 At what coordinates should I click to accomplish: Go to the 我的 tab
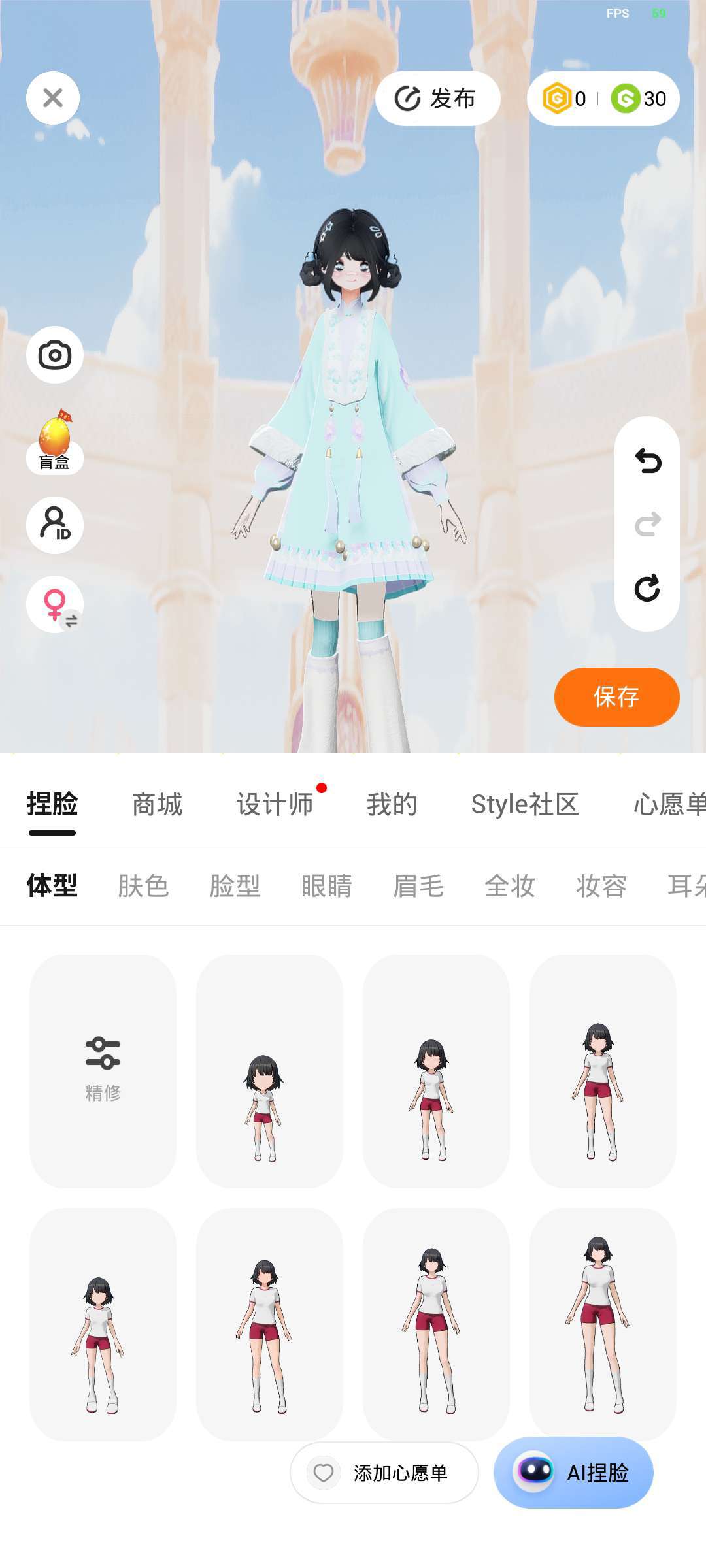(x=392, y=804)
